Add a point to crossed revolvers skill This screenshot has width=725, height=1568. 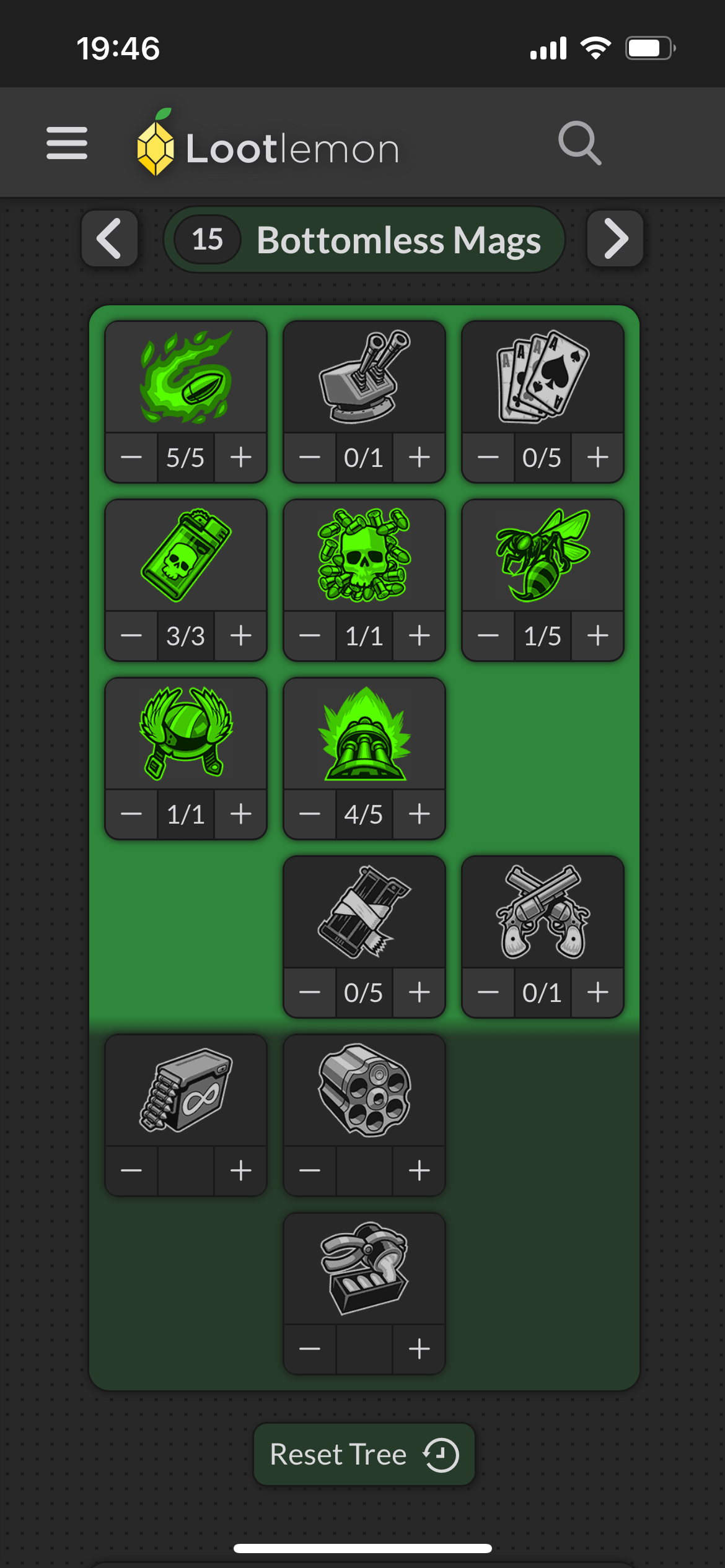pos(597,993)
